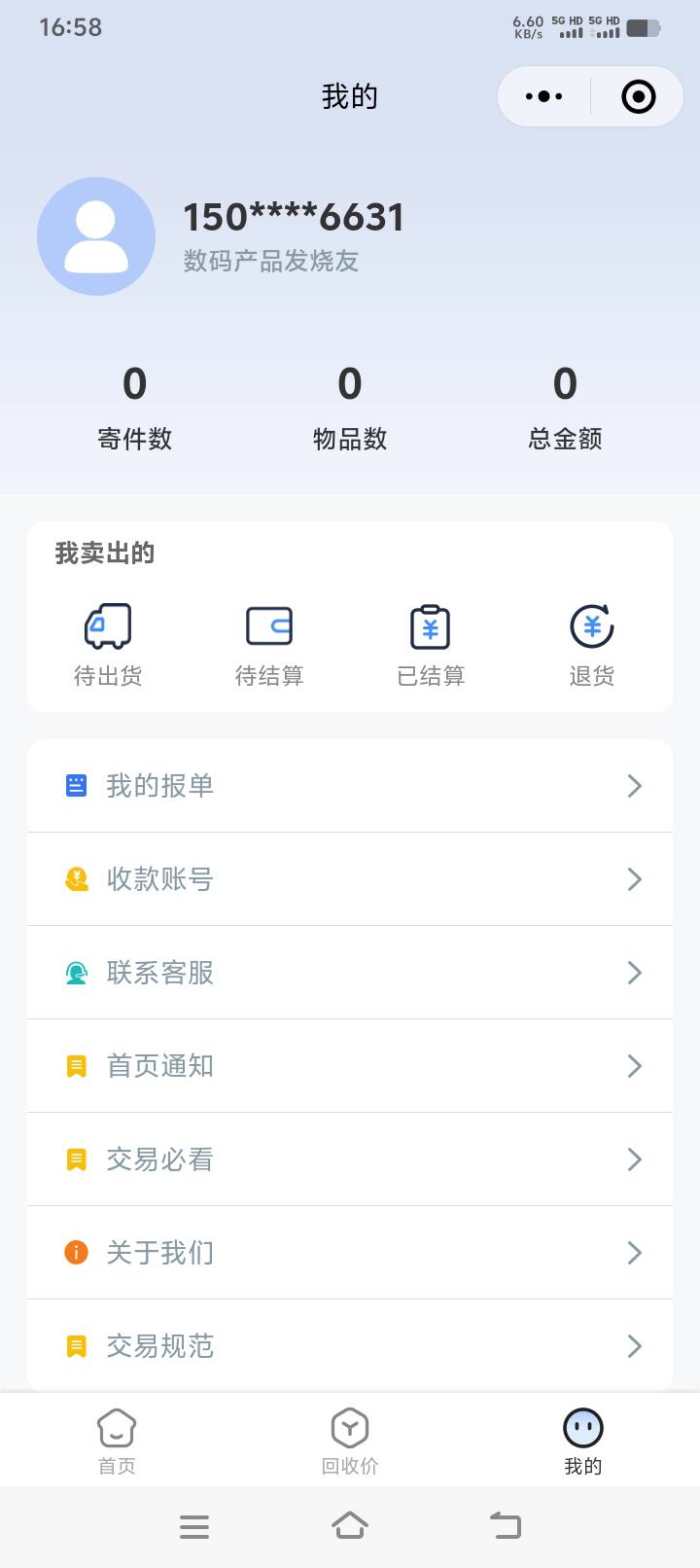Open 已结算 orders
This screenshot has width=700, height=1568.
431,646
